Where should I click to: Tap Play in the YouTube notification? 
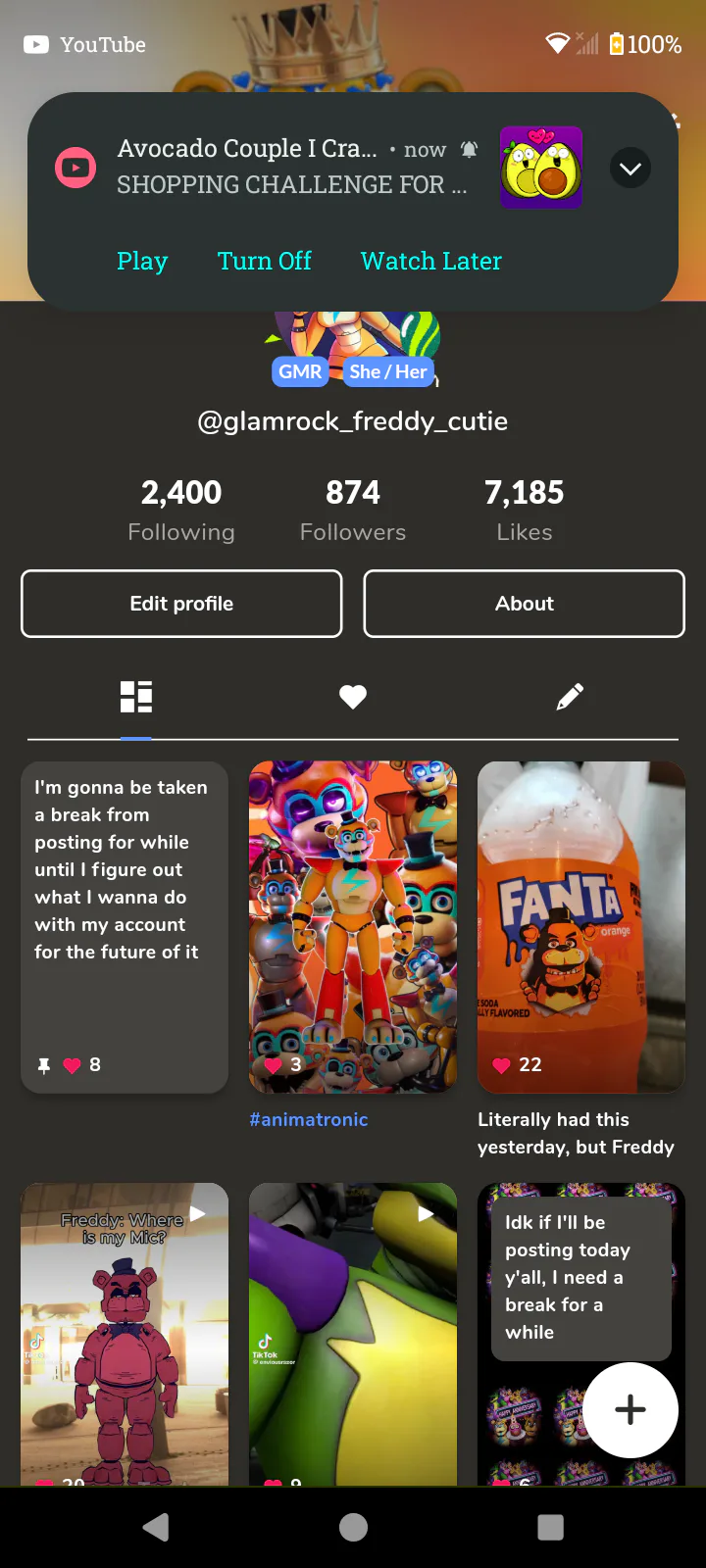coord(142,261)
